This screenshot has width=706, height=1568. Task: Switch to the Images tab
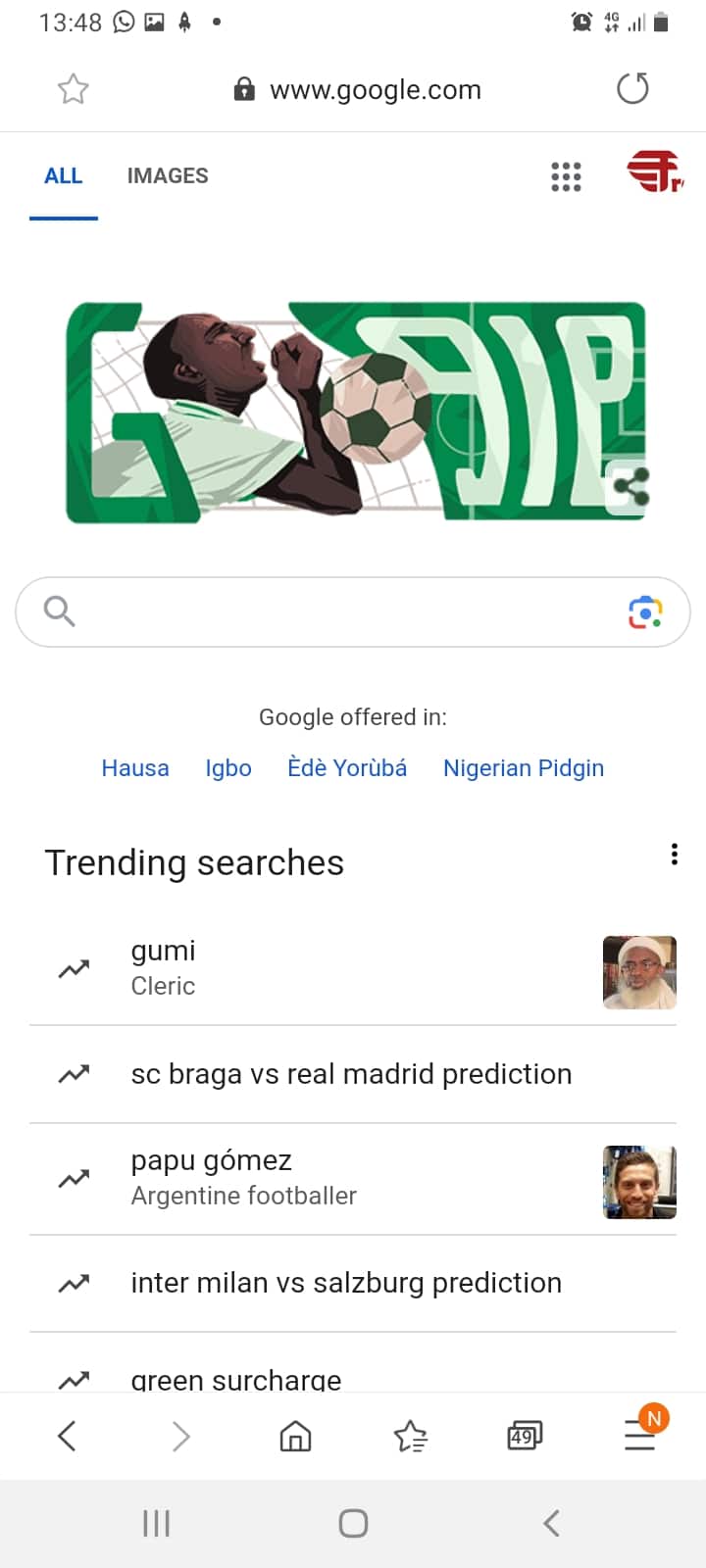pos(168,175)
